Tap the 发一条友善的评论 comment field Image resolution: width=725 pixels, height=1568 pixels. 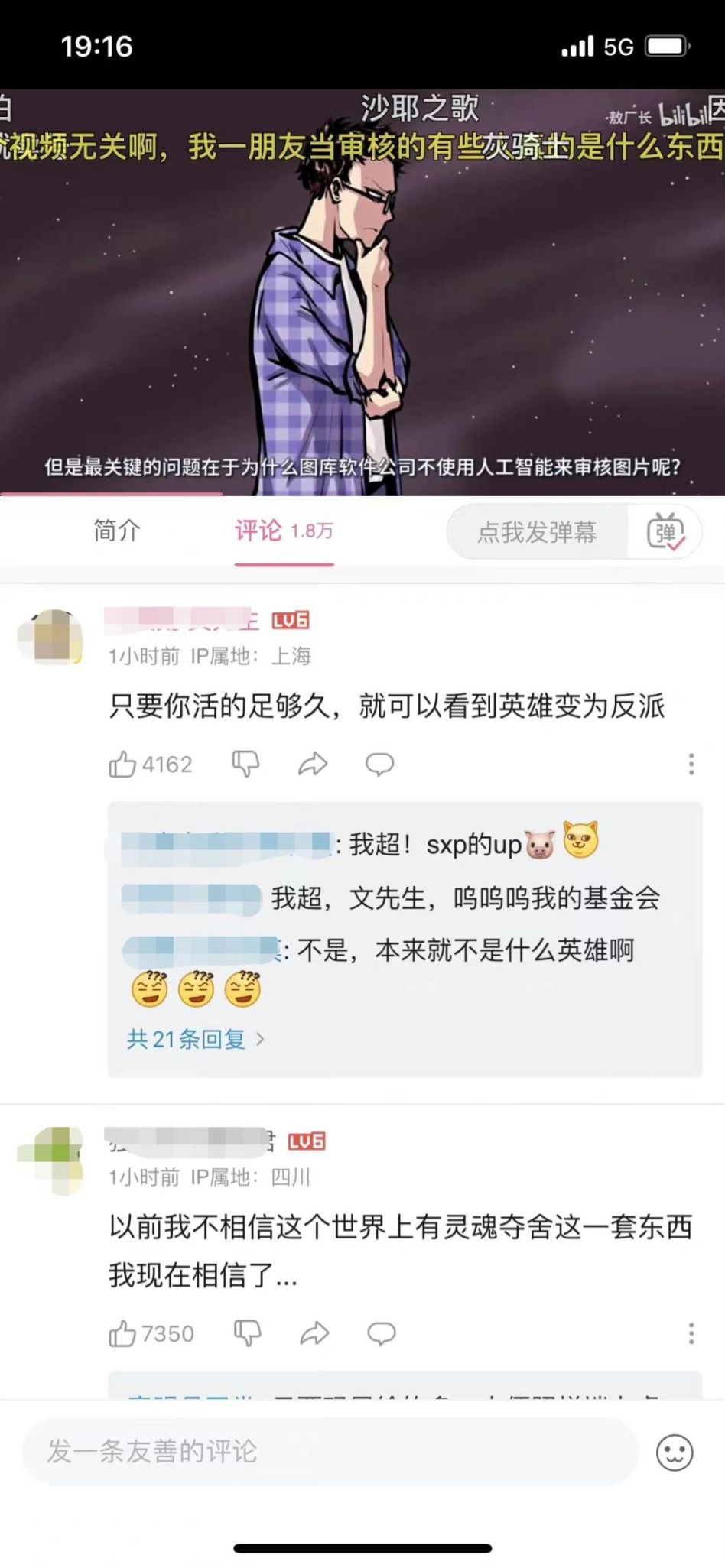pos(329,1452)
